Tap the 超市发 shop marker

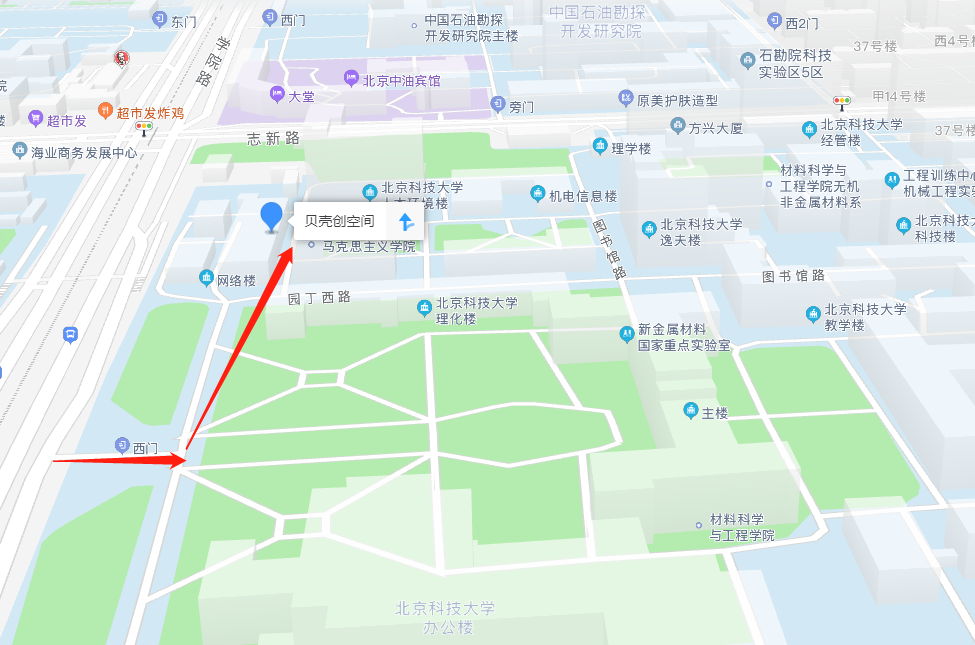point(36,119)
